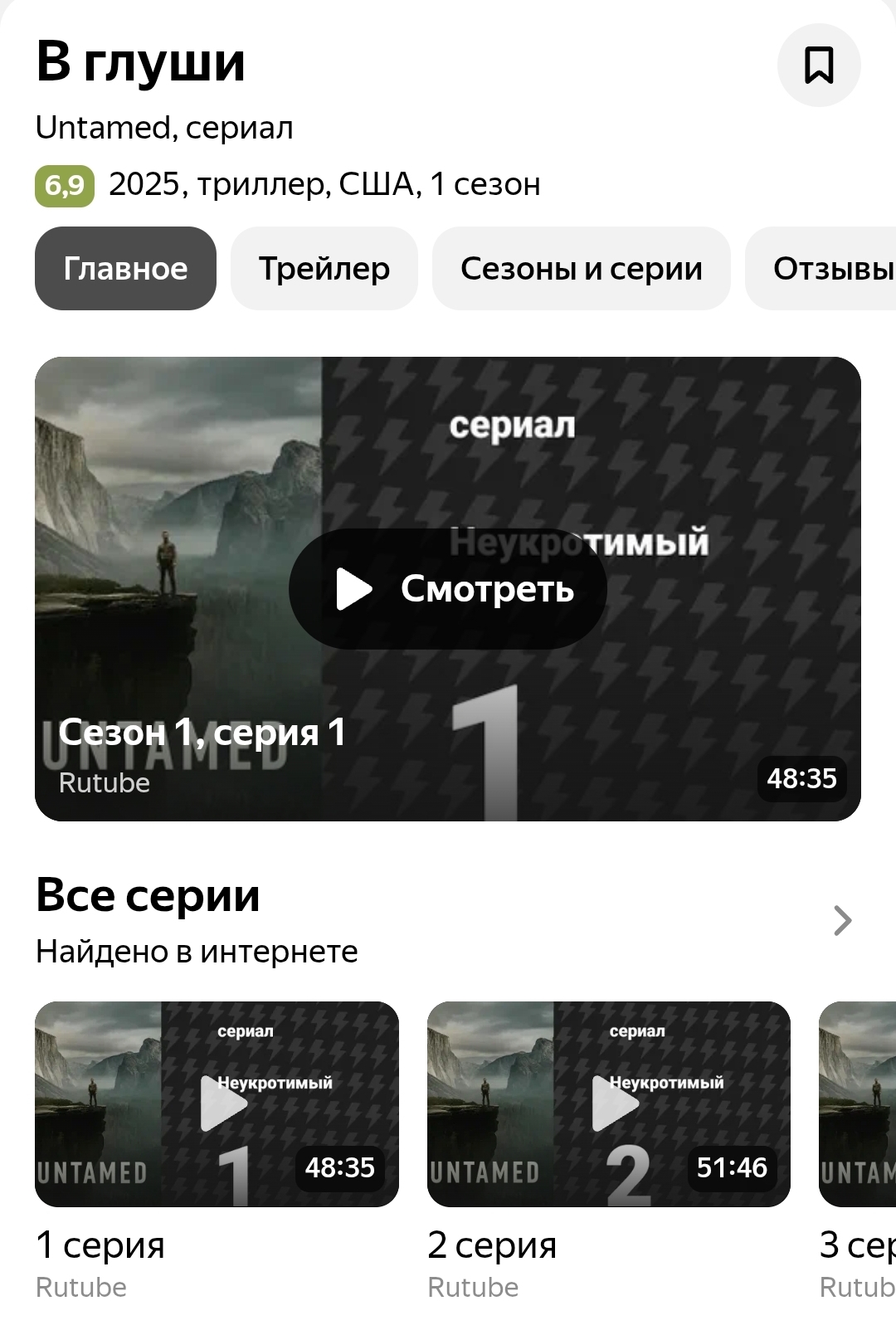Open the 2 серия thumbnail

click(608, 1103)
